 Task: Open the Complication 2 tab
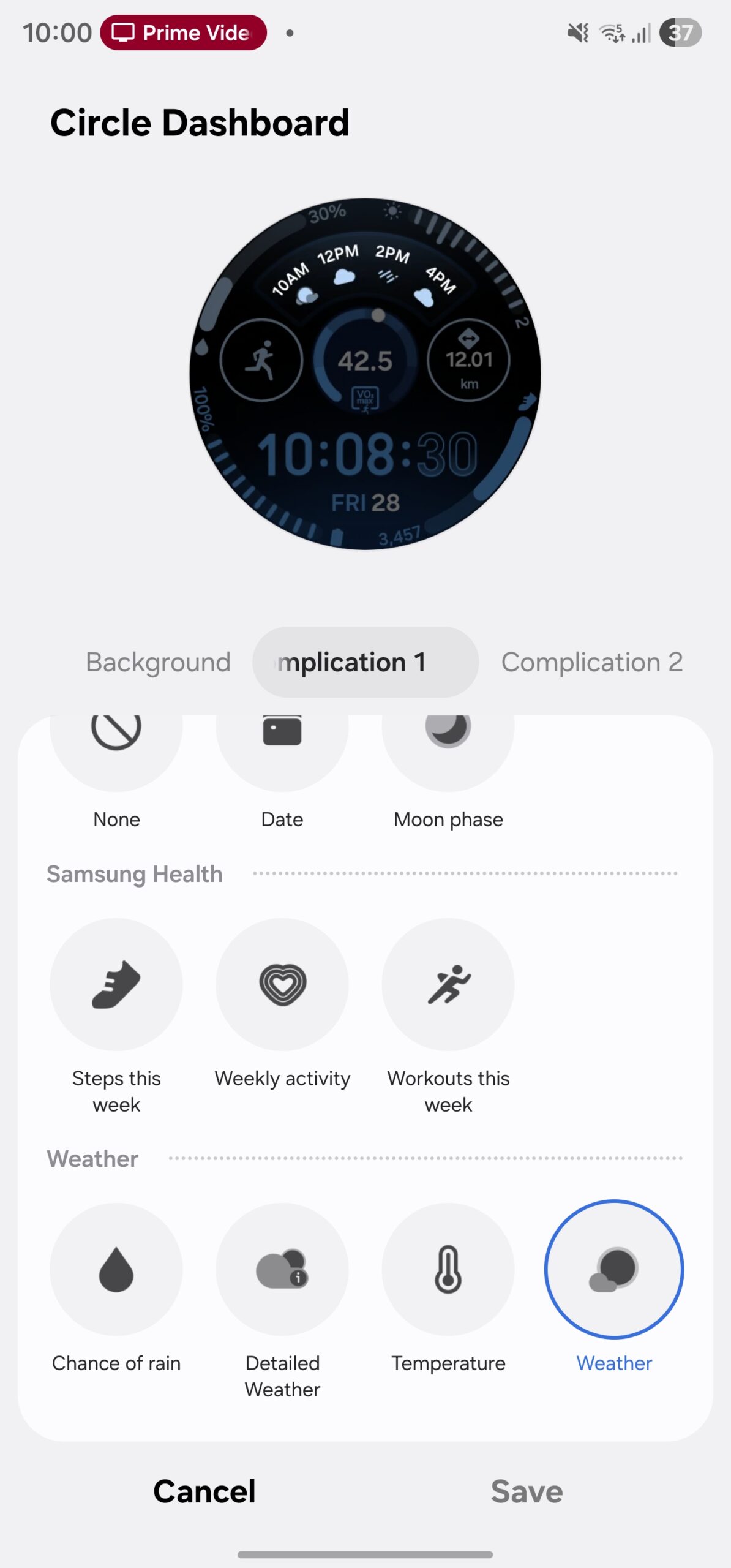pos(592,662)
